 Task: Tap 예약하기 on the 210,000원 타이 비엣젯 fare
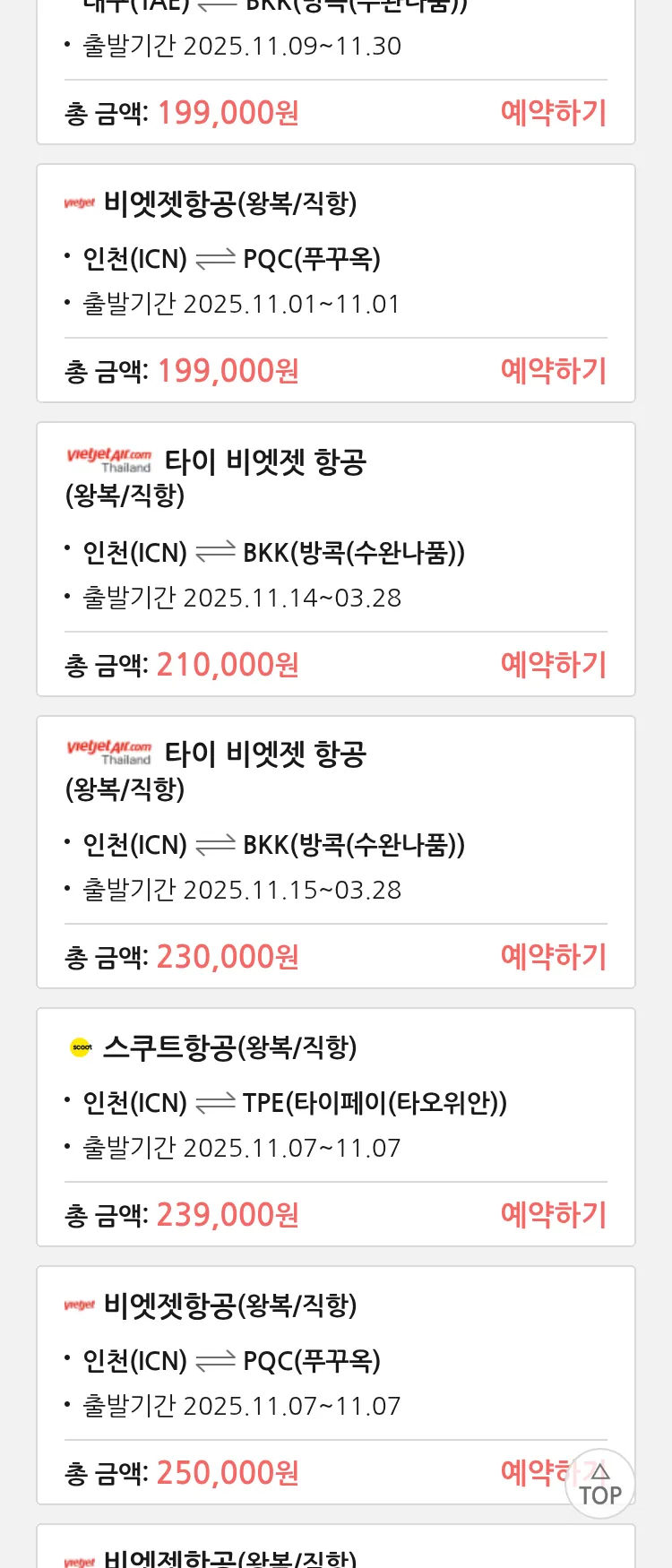[553, 665]
